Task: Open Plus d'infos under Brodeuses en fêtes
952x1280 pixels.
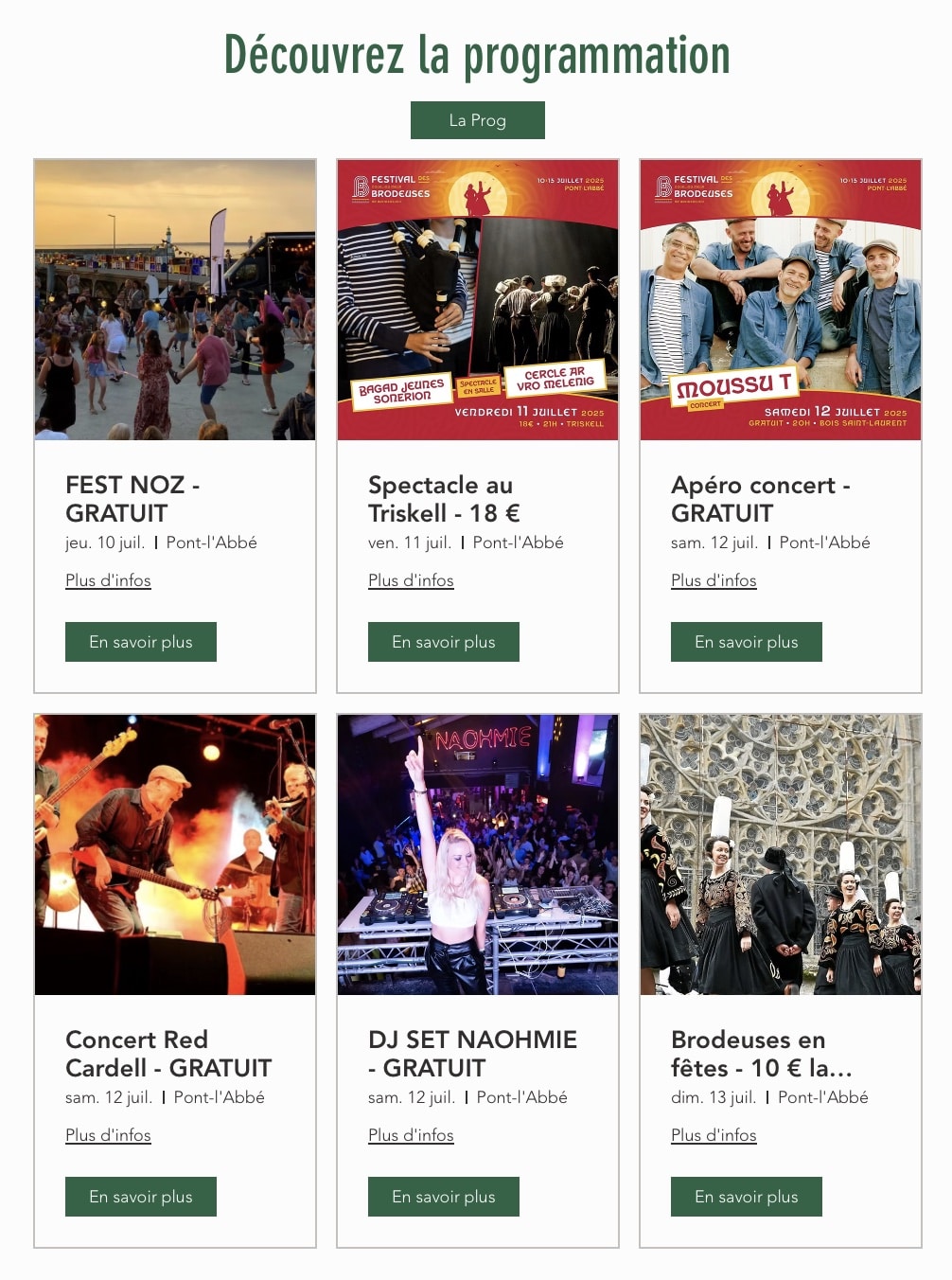Action: (x=714, y=1135)
